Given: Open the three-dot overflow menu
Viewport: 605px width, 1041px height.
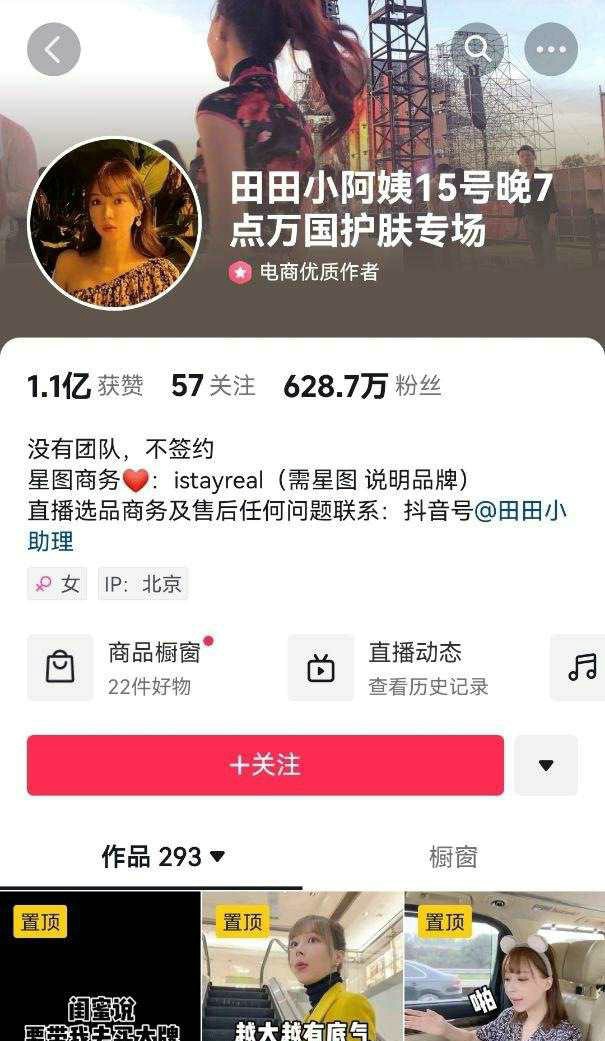Looking at the screenshot, I should (551, 49).
